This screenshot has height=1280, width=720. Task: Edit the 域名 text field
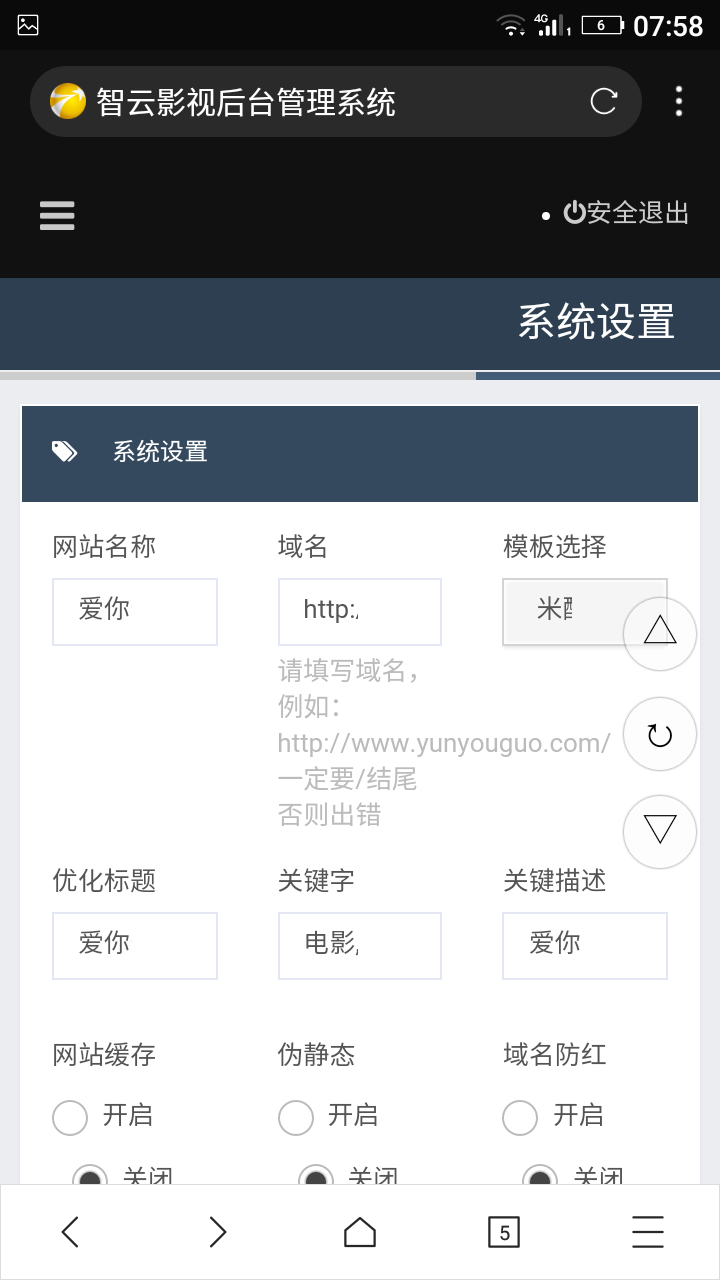pyautogui.click(x=360, y=612)
